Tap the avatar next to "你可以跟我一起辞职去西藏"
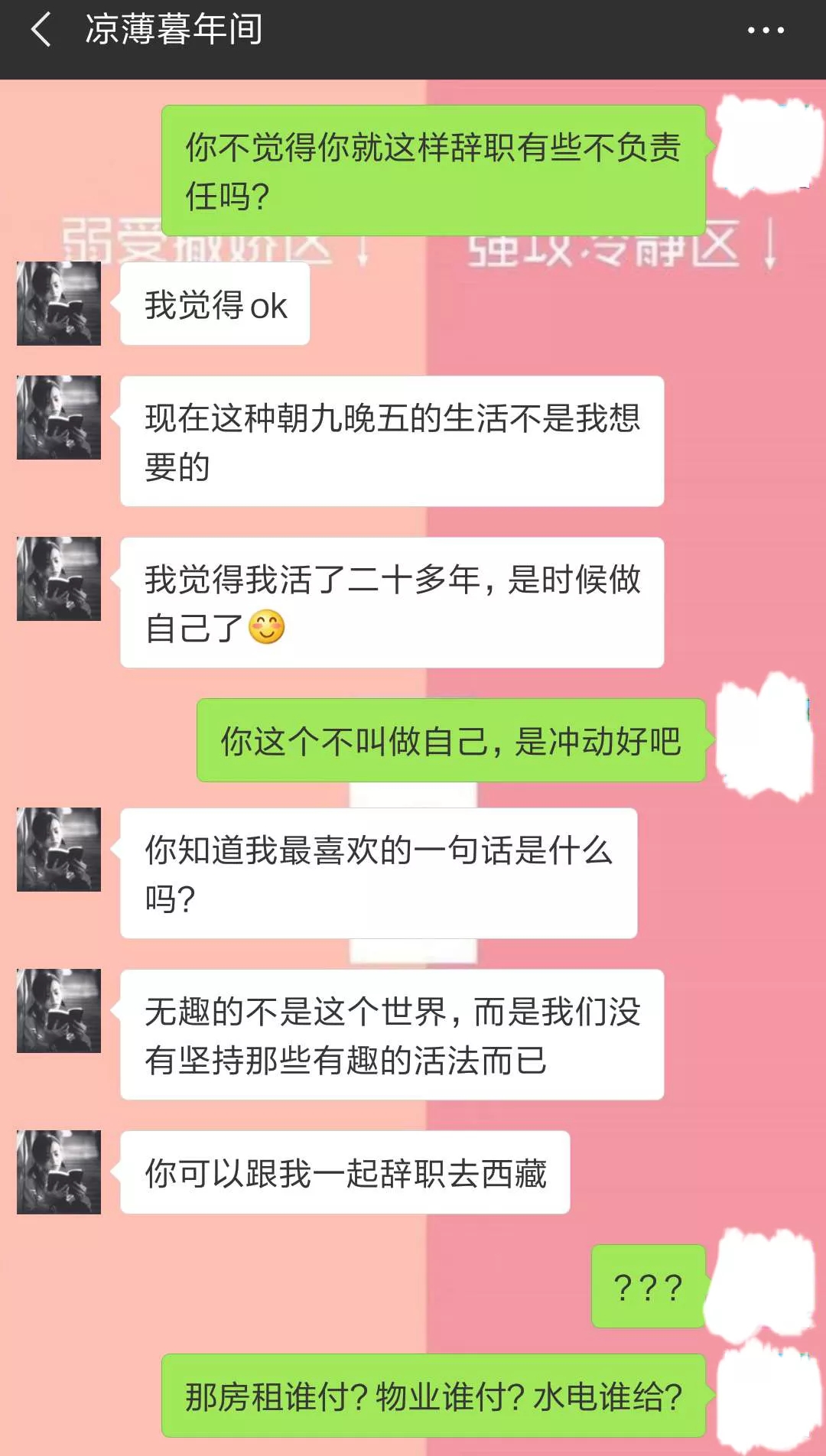Image resolution: width=826 pixels, height=1456 pixels. [x=59, y=1172]
